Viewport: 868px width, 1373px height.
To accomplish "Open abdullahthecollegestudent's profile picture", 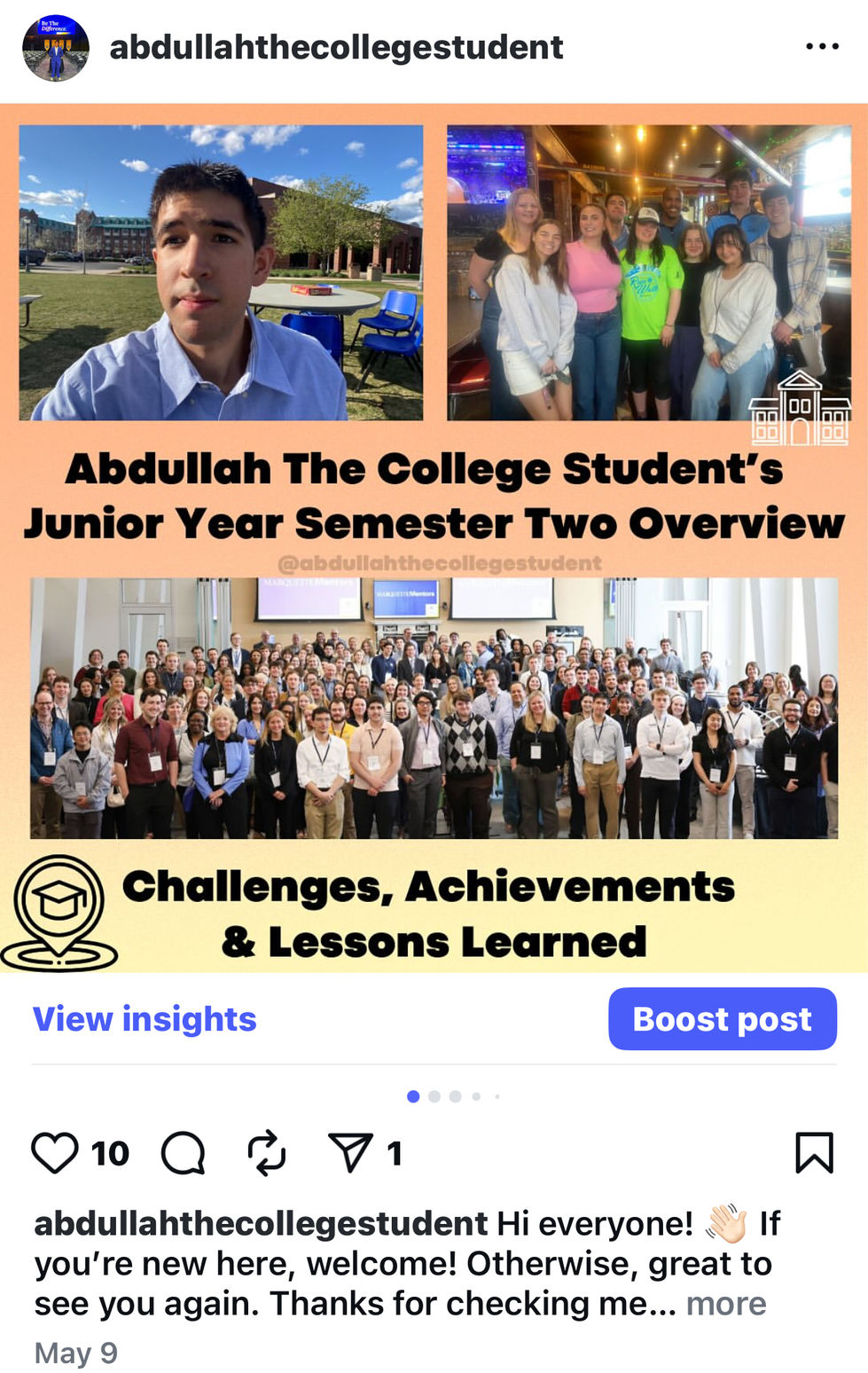I will point(56,48).
